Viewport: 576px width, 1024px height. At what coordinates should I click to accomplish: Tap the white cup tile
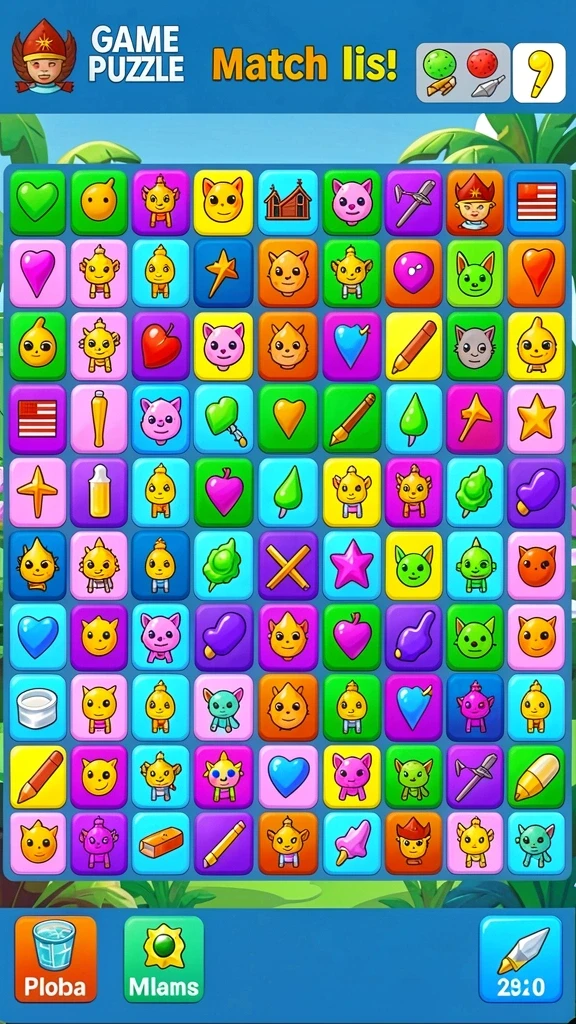[x=37, y=708]
